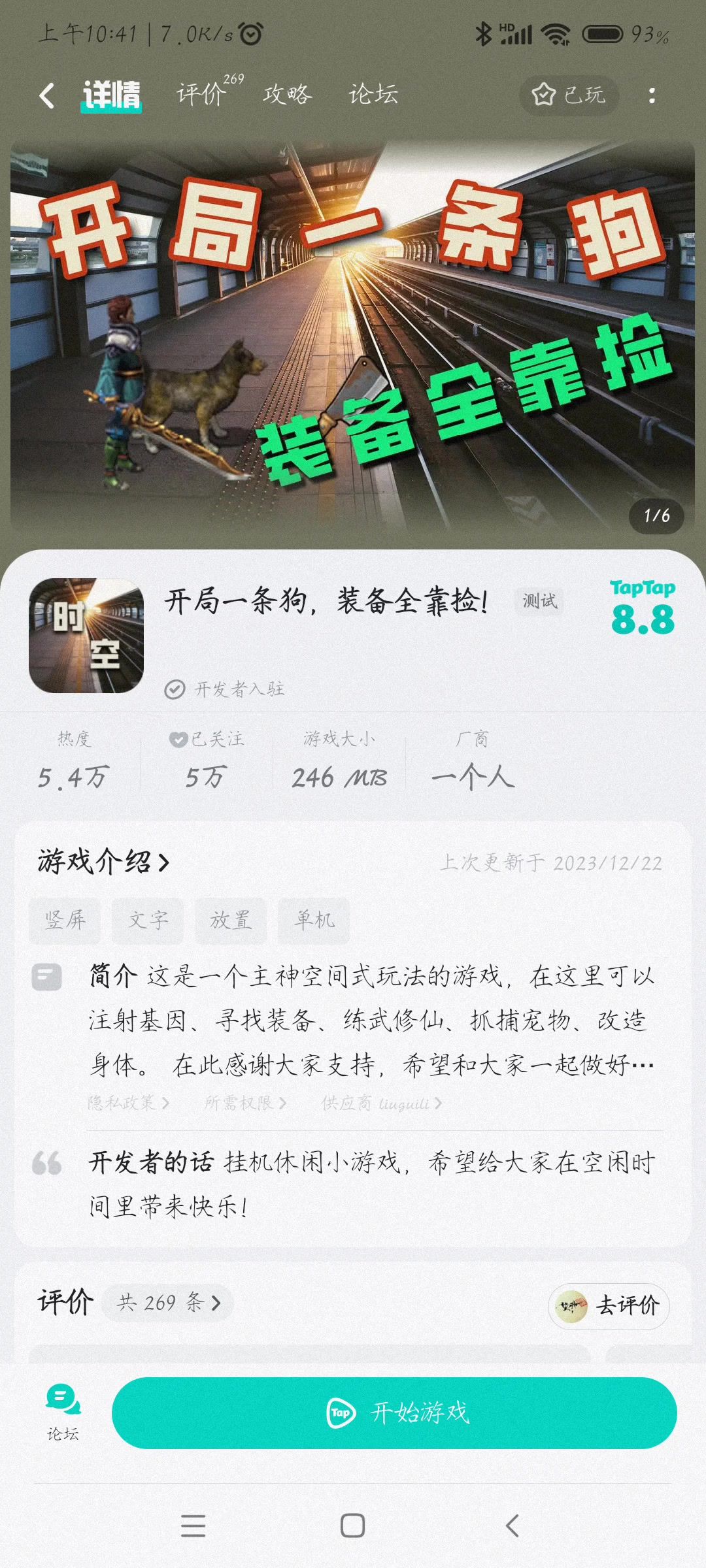Tap 去评价 to write a review
Image resolution: width=706 pixels, height=1568 pixels.
609,1306
